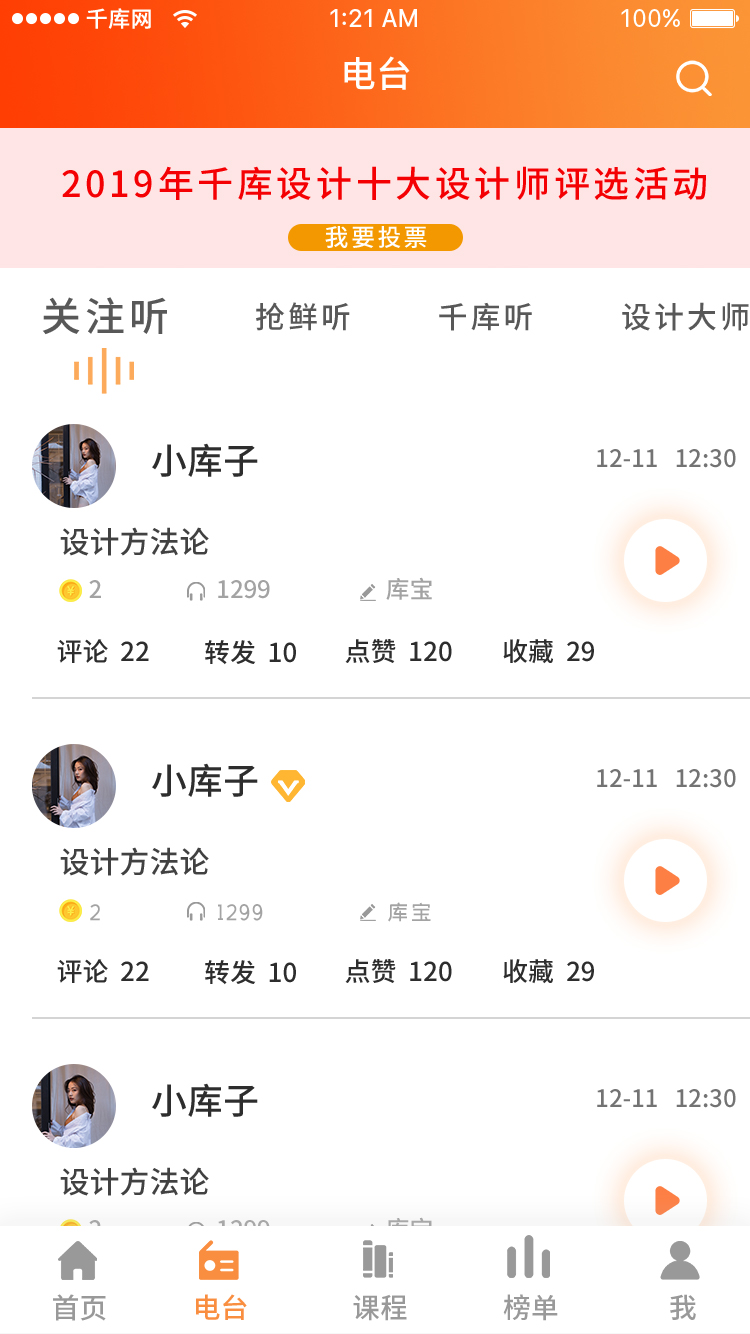Switch to the 千库听 tab
Image resolution: width=750 pixels, height=1334 pixels.
tap(486, 318)
